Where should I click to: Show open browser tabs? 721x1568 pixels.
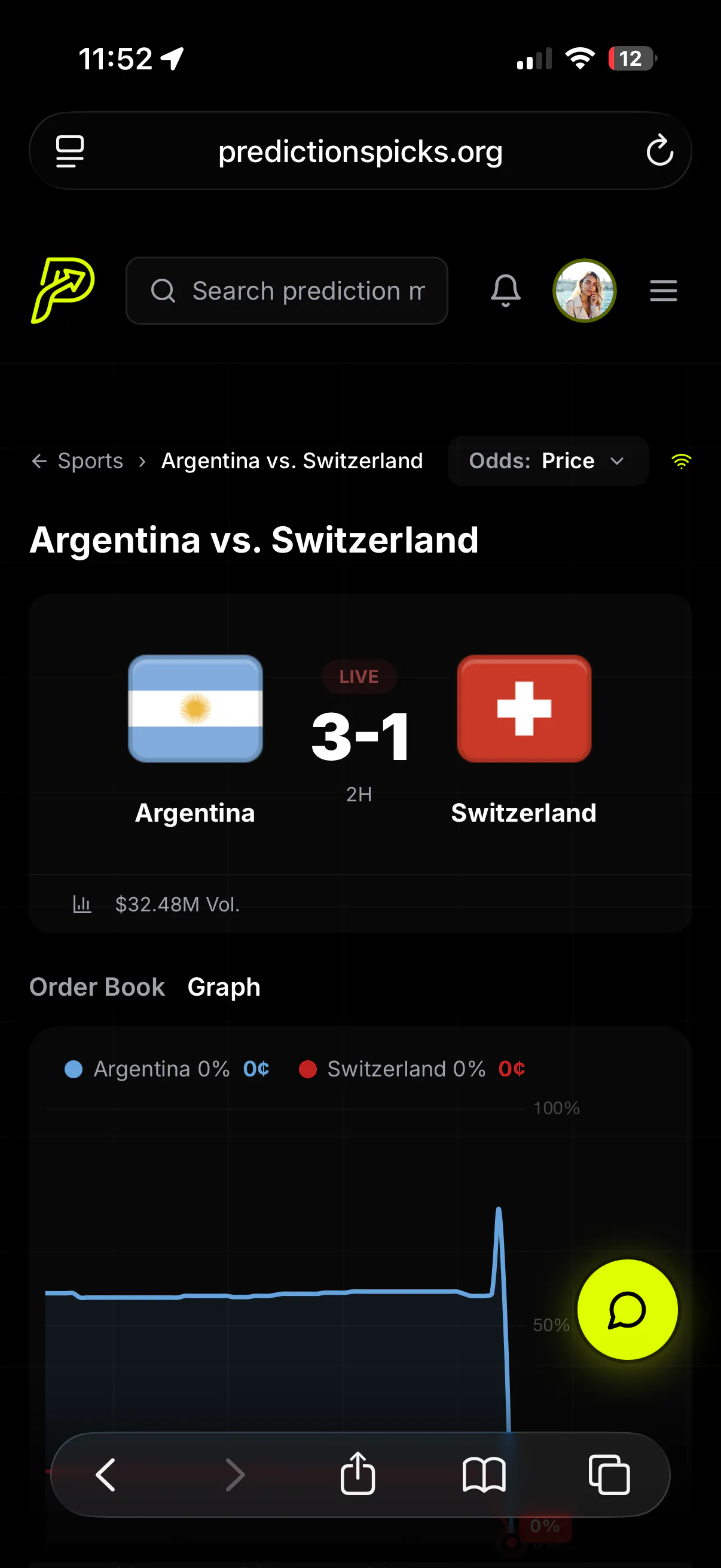(x=609, y=1475)
